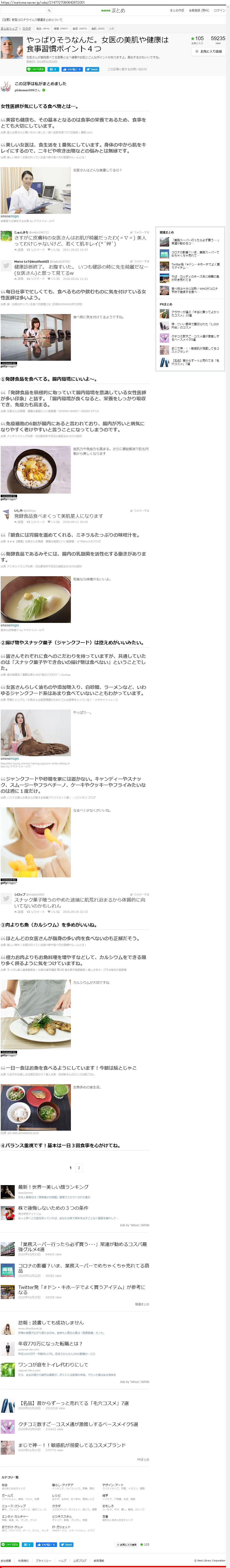
Task: Open '株で後悔しないための３つの条件' ad
Action: 53,1208
